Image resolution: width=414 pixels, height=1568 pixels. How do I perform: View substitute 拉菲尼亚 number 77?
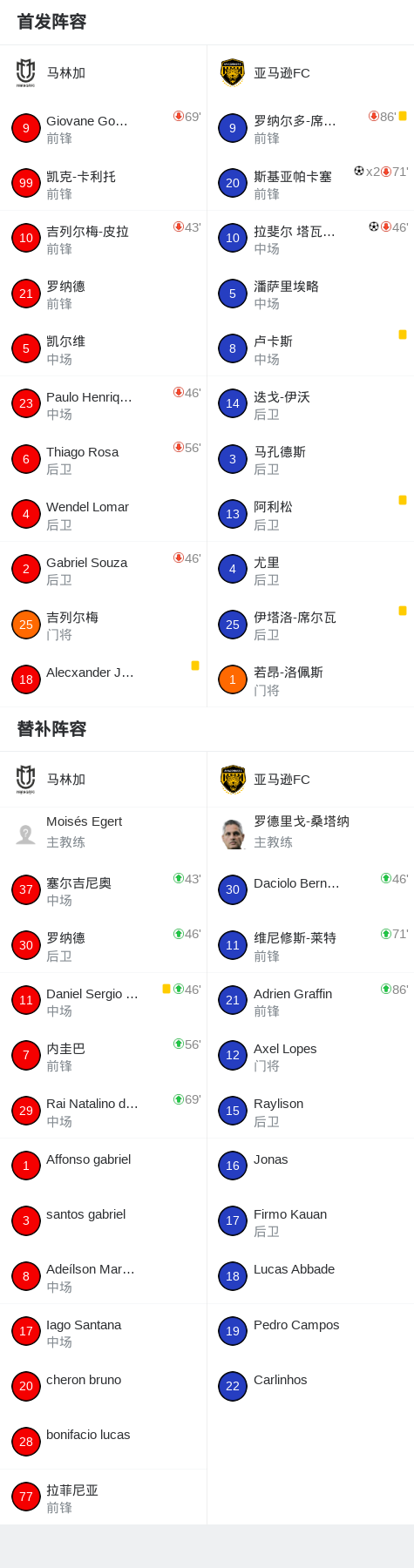pos(103,1497)
